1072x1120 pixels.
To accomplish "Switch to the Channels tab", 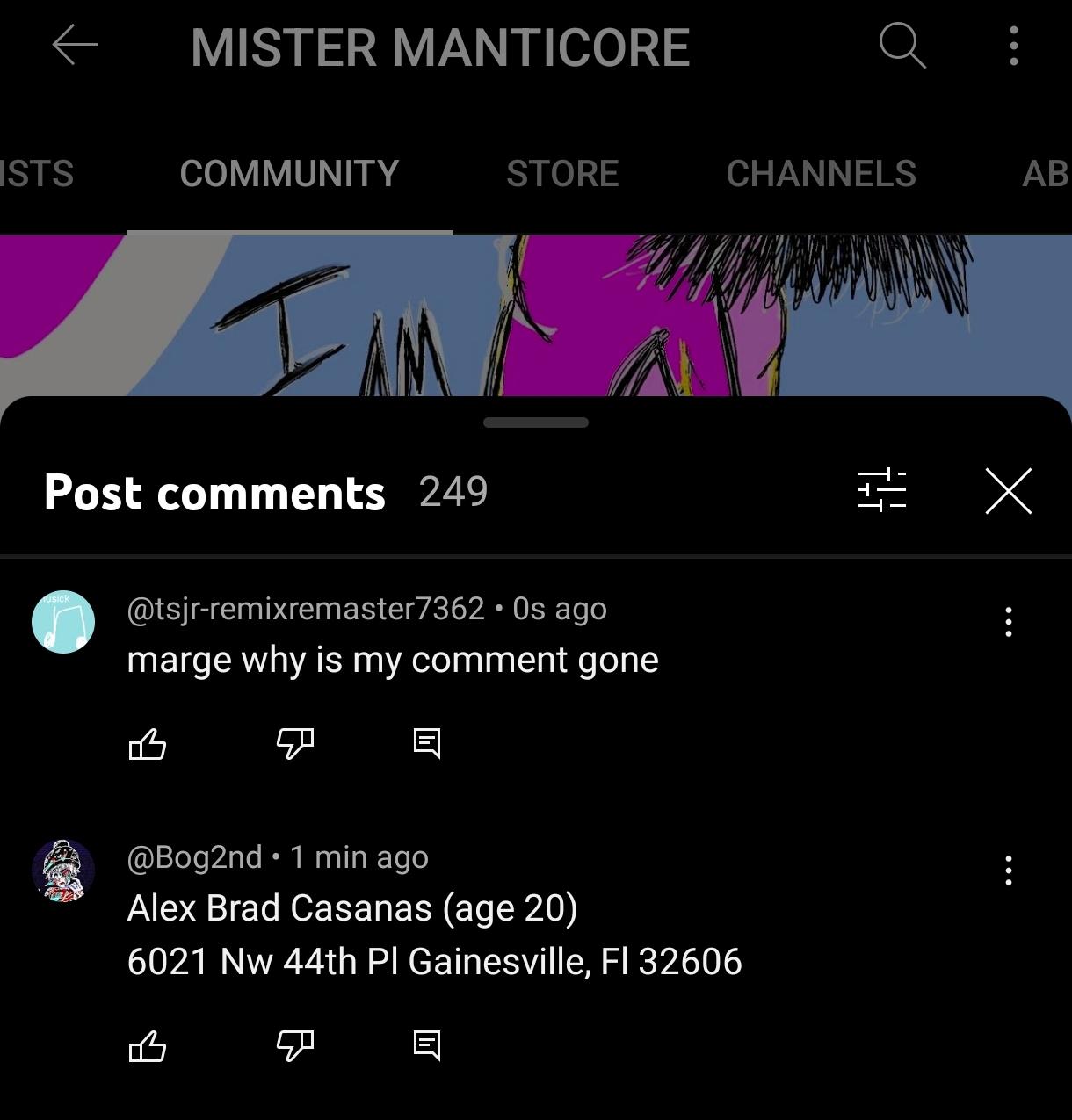I will 821,174.
